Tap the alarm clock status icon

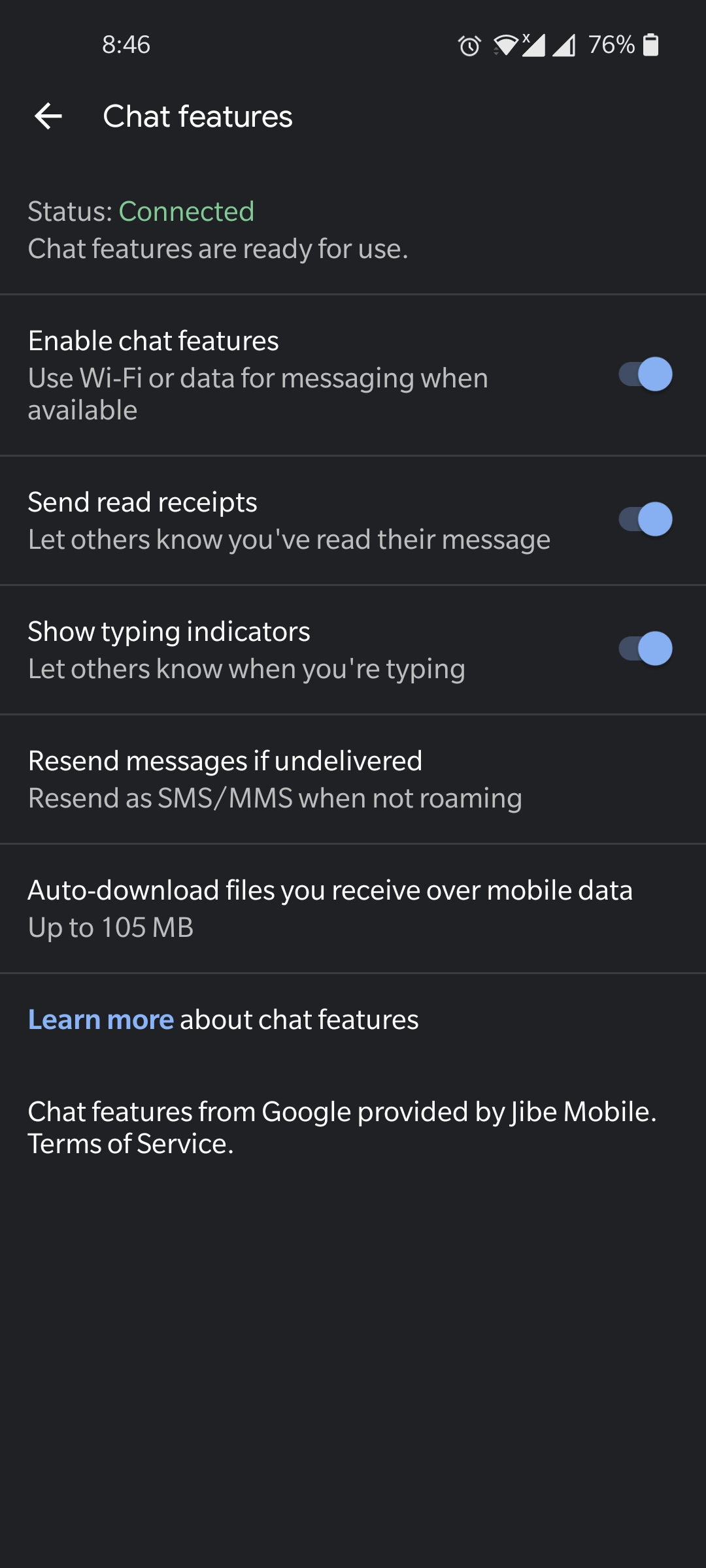pos(469,44)
